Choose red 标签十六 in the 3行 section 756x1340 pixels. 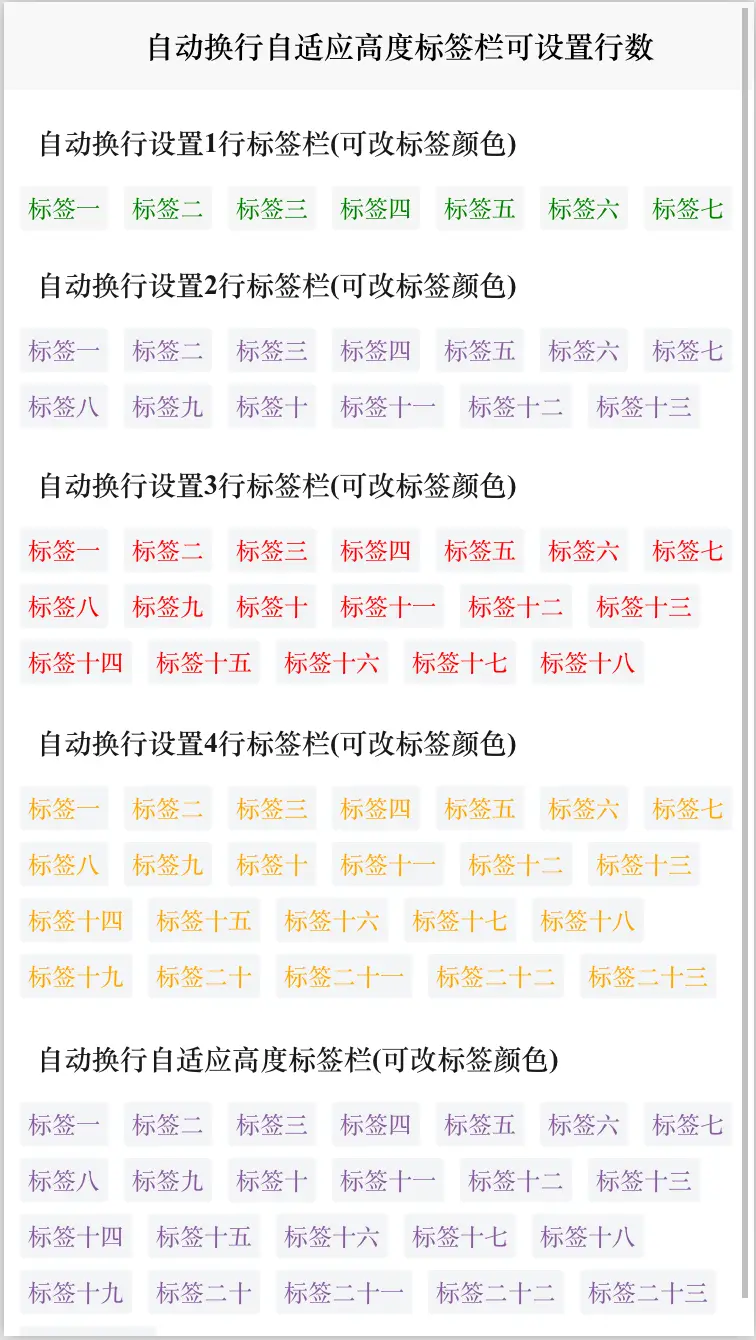click(x=332, y=662)
